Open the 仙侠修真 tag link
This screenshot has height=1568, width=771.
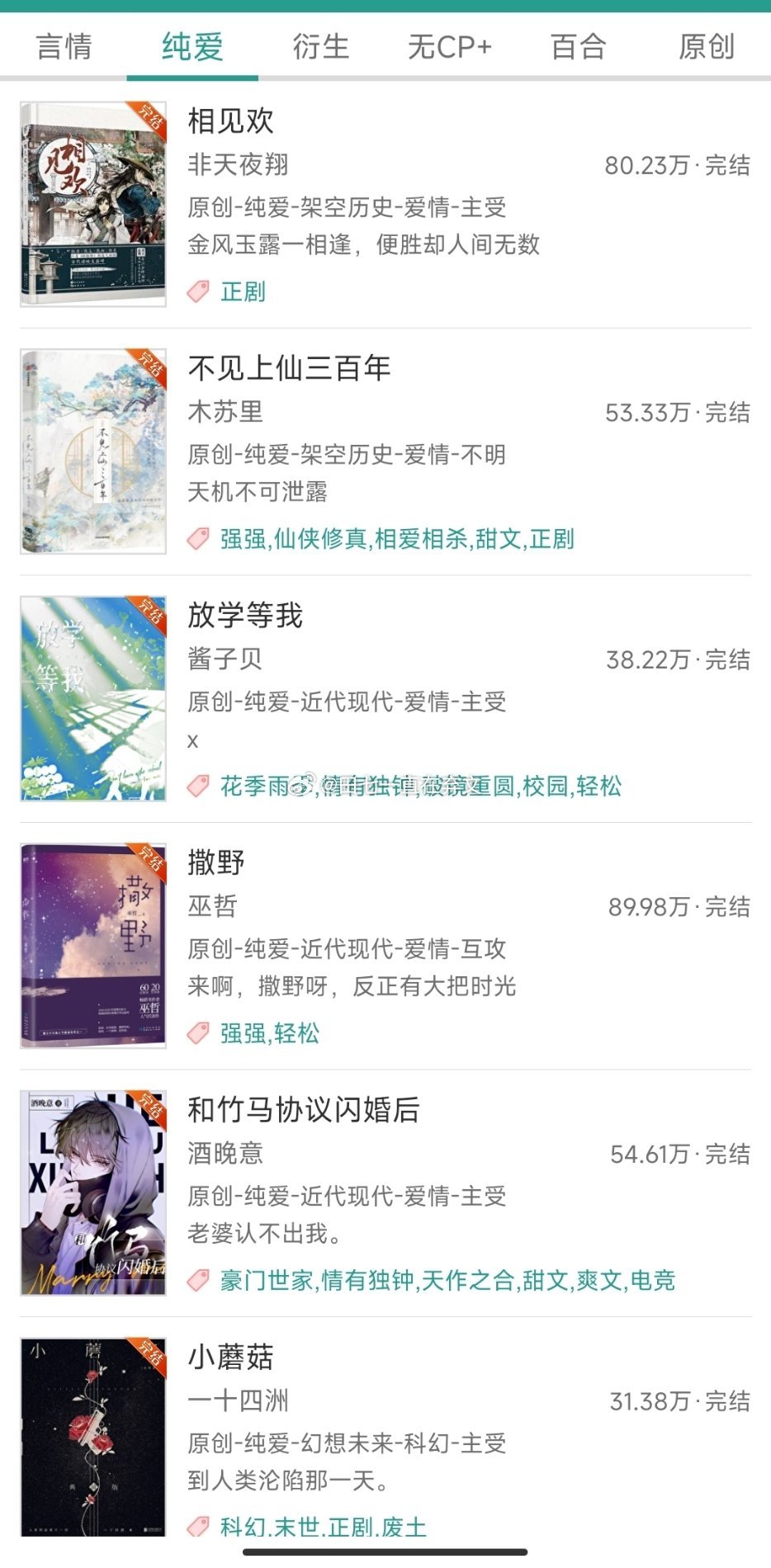coord(321,538)
